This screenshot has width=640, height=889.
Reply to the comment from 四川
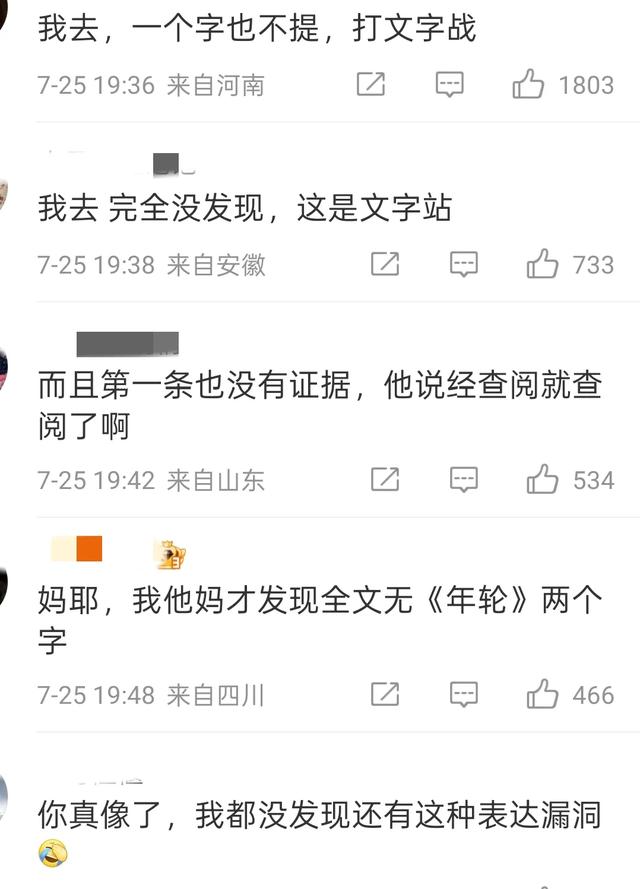464,694
